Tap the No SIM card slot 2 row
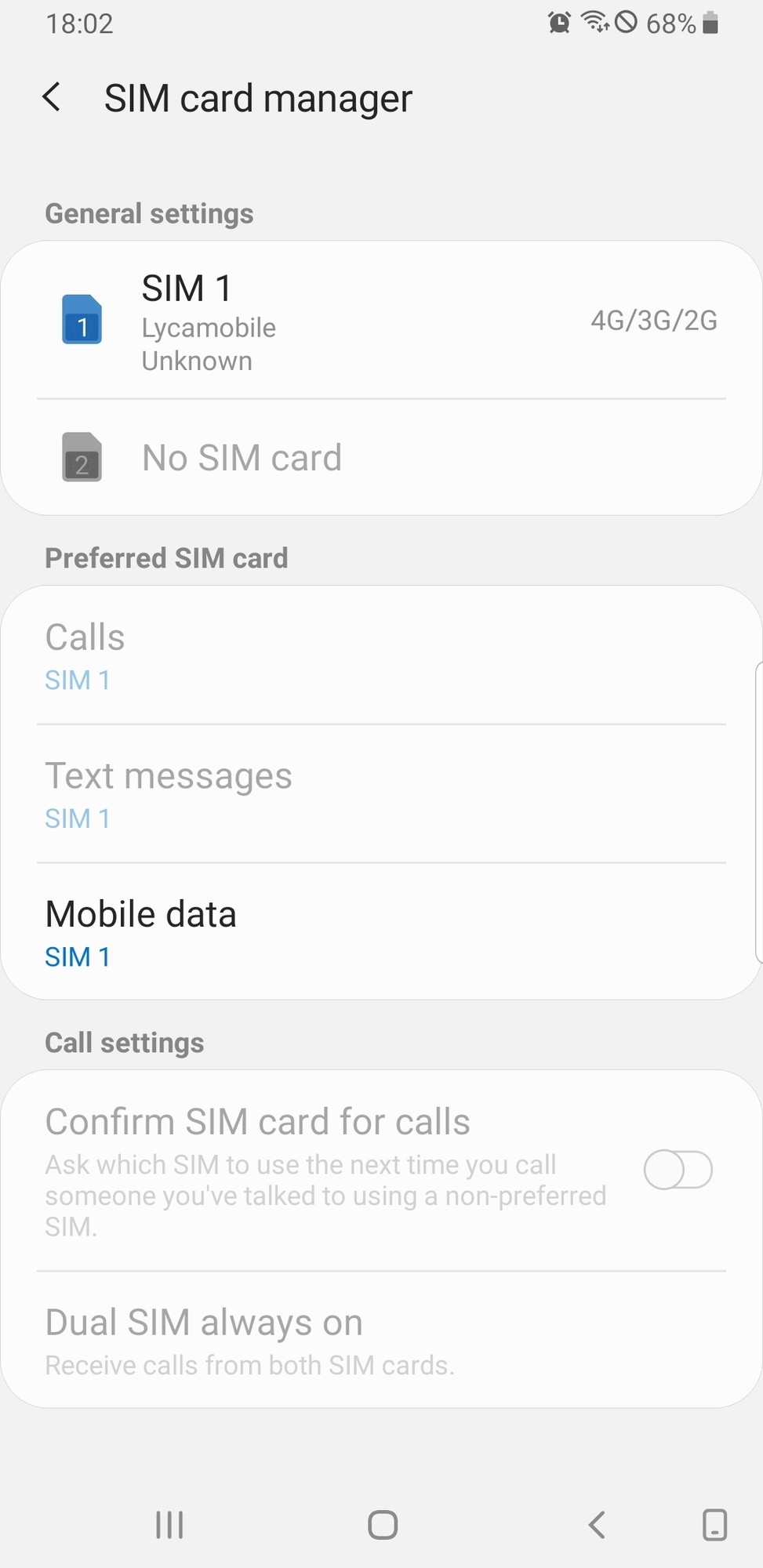 click(x=381, y=458)
